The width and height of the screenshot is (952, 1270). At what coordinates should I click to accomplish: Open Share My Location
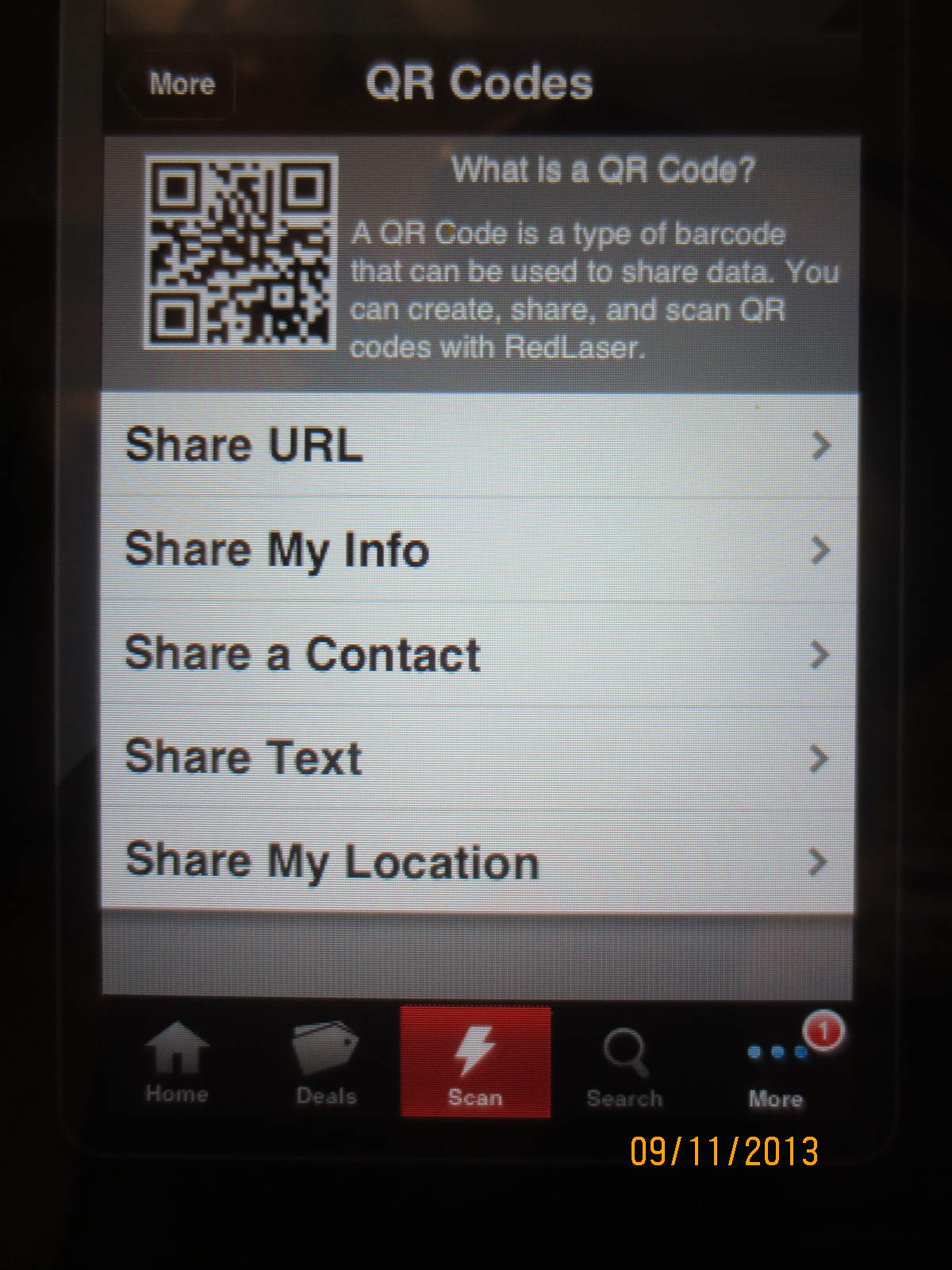click(478, 862)
